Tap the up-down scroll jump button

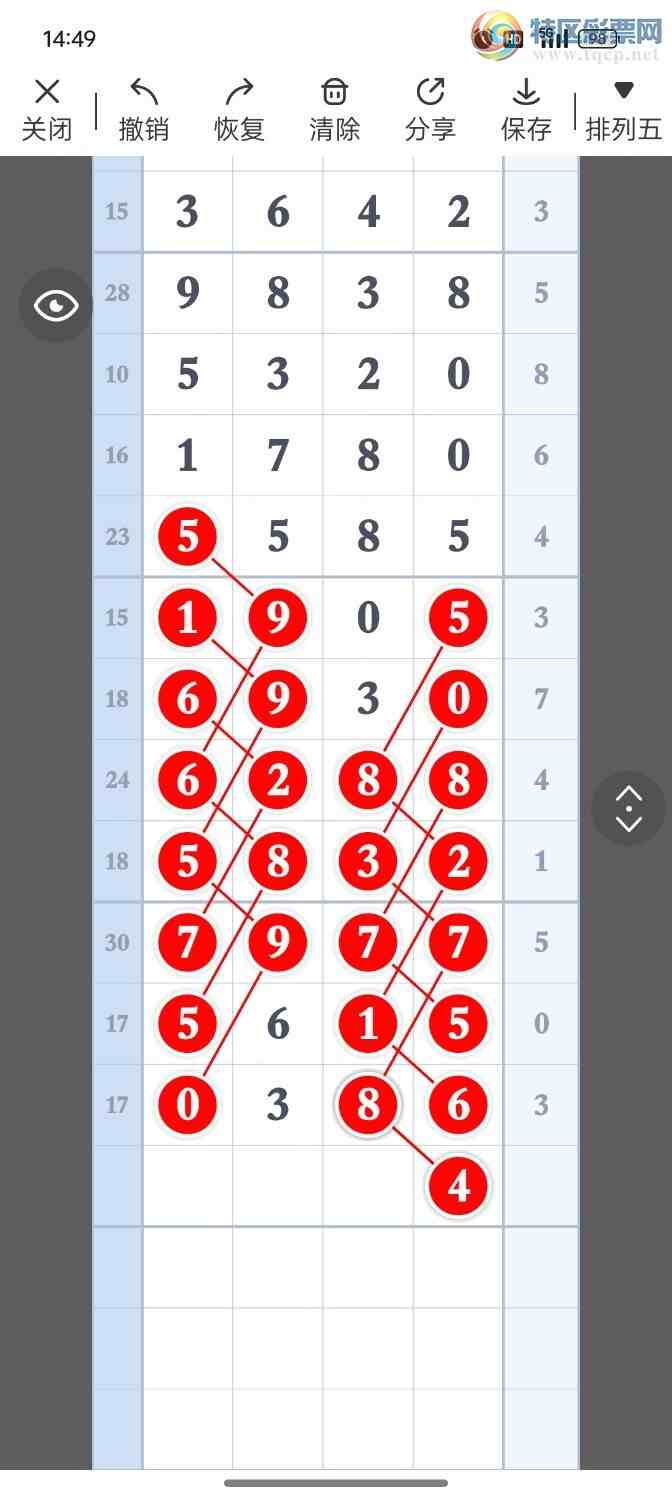(x=628, y=808)
